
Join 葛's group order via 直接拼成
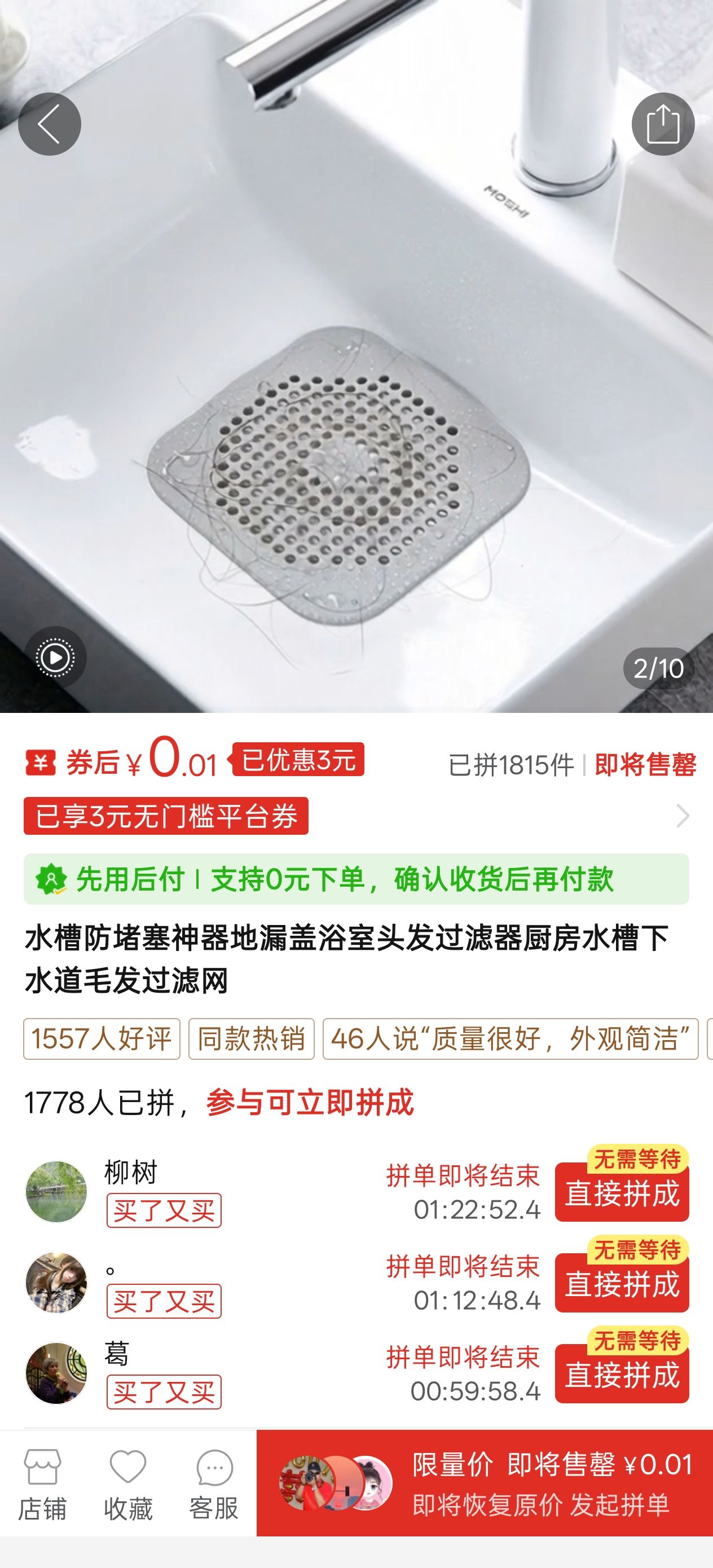point(622,1374)
